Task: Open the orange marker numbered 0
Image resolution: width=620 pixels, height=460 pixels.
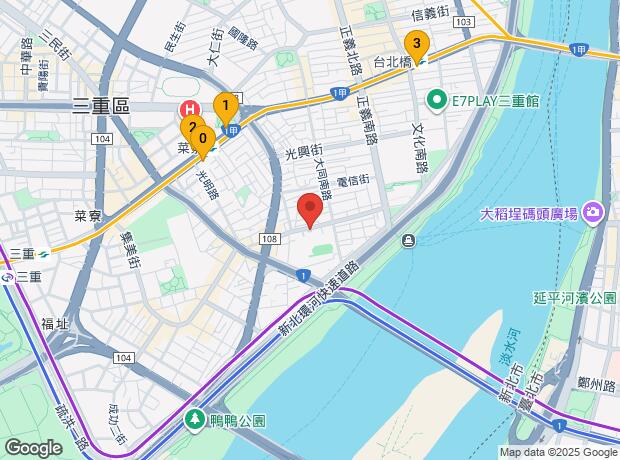Action: click(203, 140)
